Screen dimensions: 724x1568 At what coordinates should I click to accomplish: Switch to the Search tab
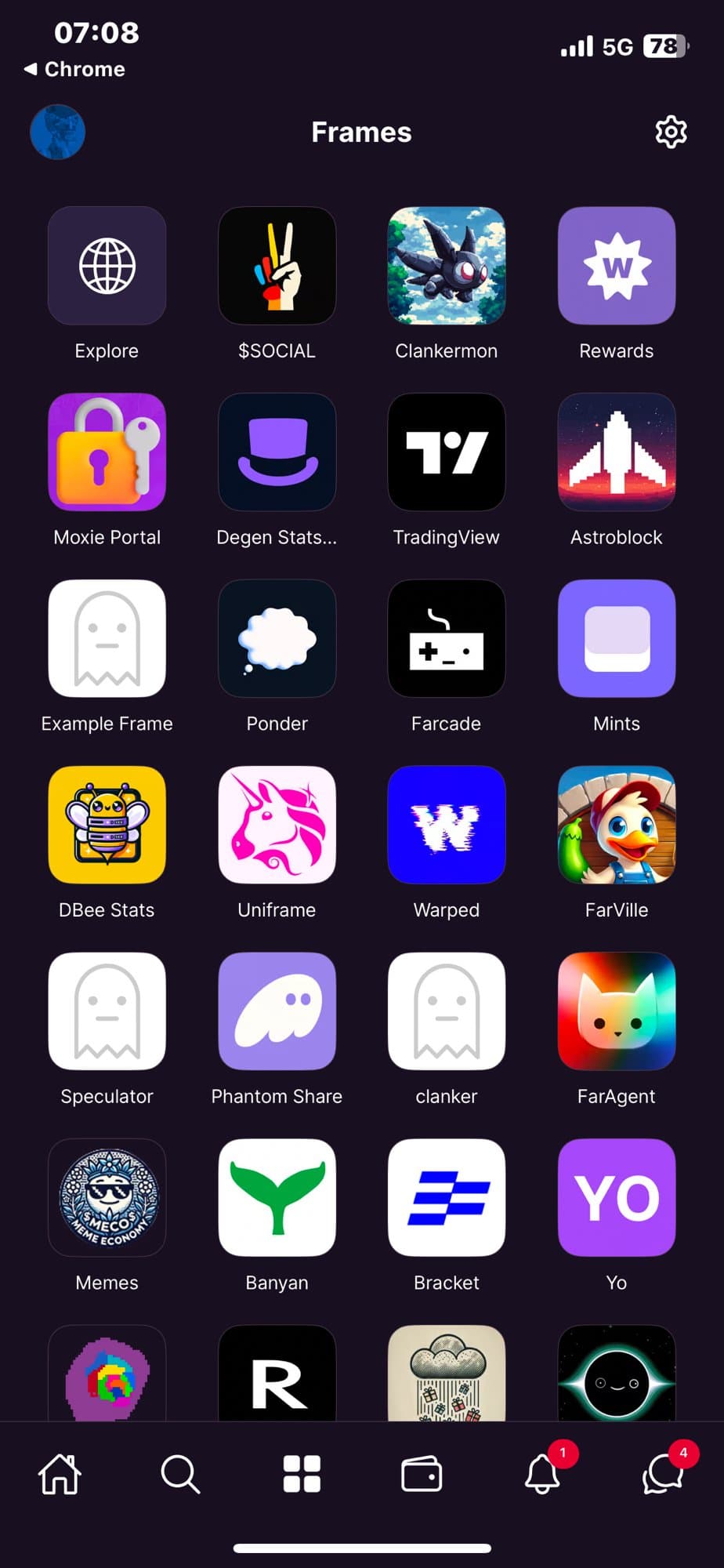click(180, 1474)
